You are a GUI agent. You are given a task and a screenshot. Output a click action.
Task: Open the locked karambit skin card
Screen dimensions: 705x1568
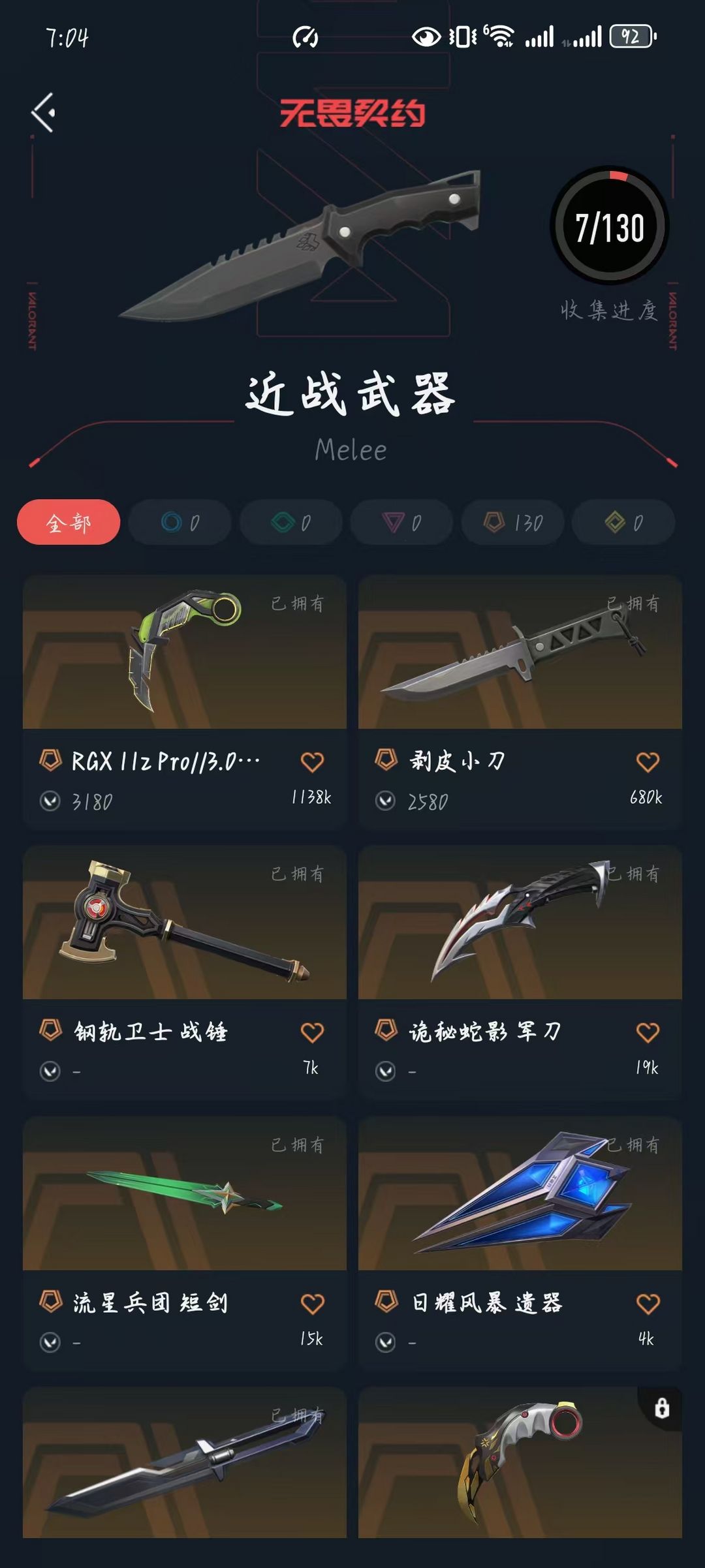coord(520,1462)
